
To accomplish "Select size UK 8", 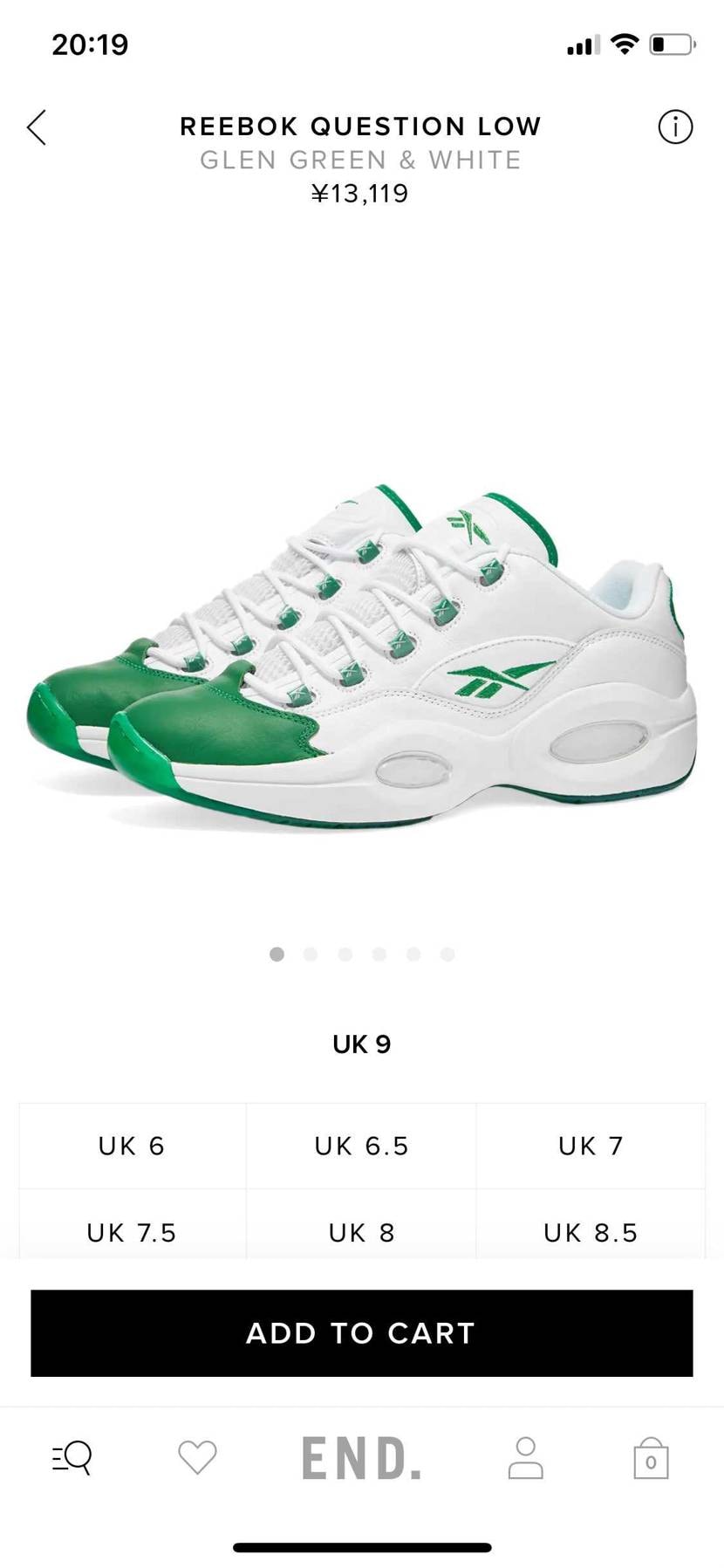I will 361,1232.
